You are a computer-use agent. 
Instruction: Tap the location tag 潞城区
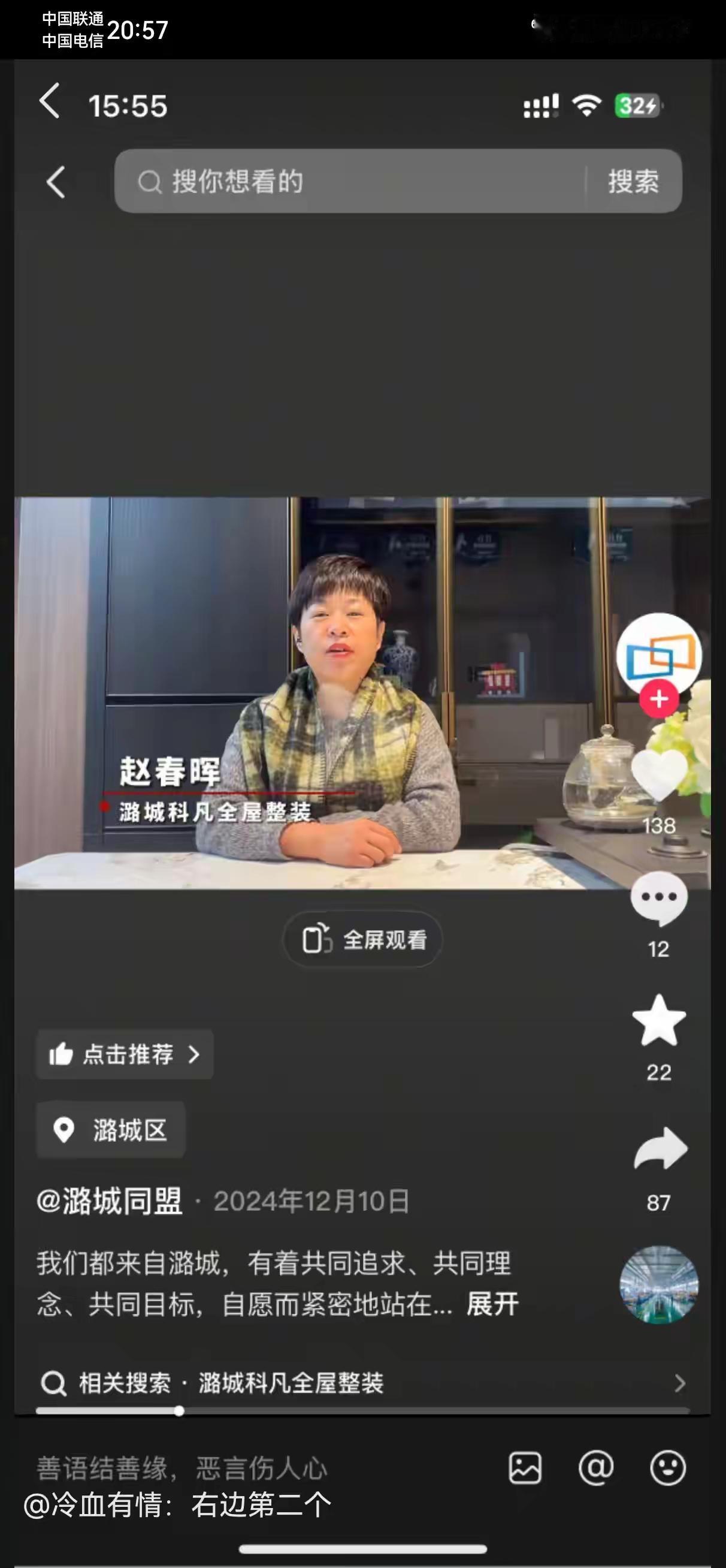coord(111,1129)
